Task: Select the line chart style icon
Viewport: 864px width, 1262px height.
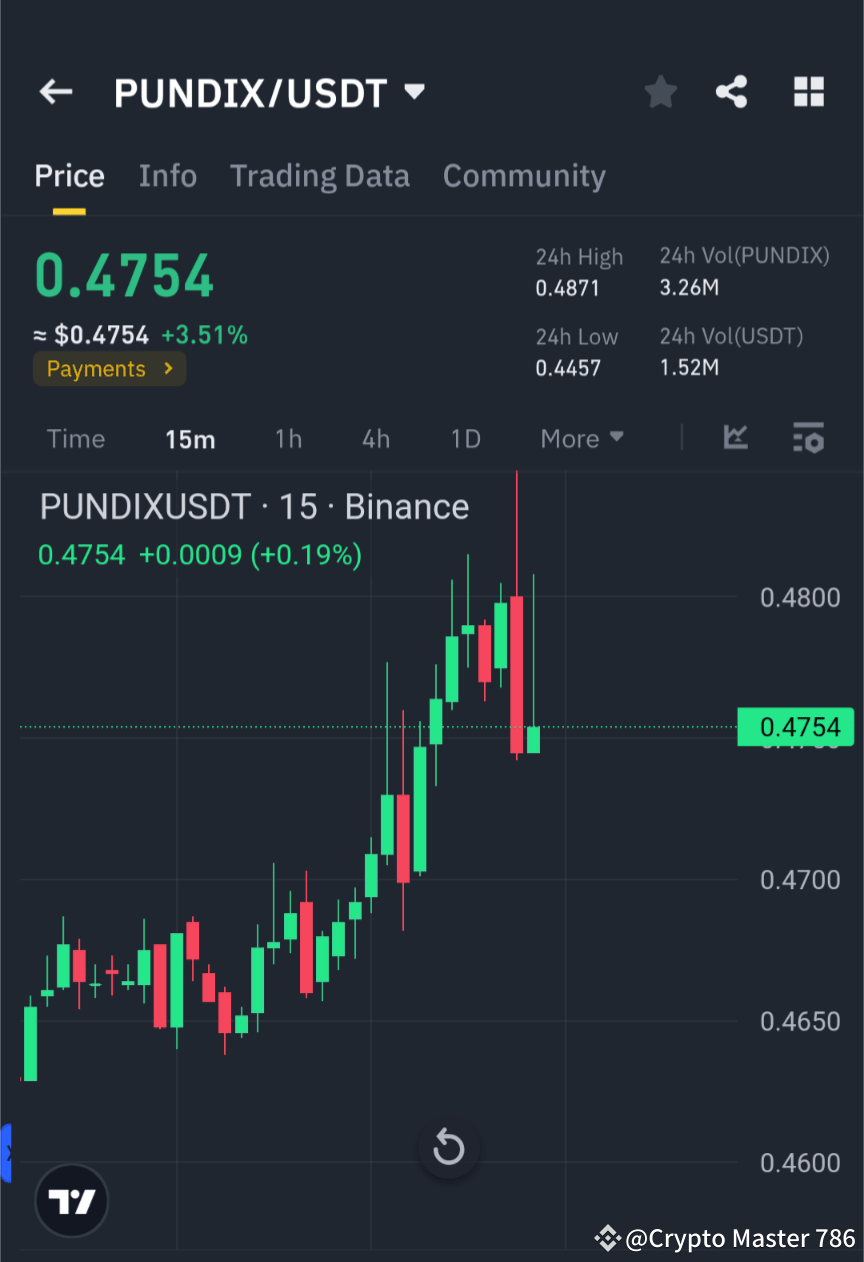Action: click(x=736, y=438)
